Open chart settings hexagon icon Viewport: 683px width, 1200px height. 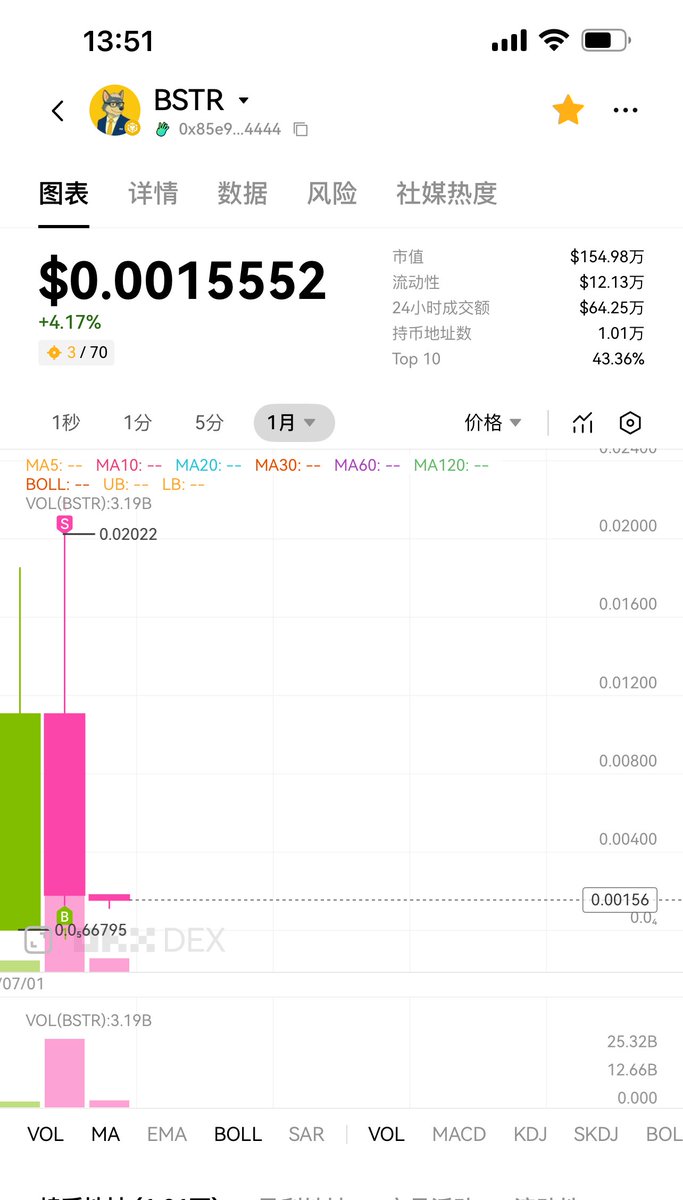(630, 423)
